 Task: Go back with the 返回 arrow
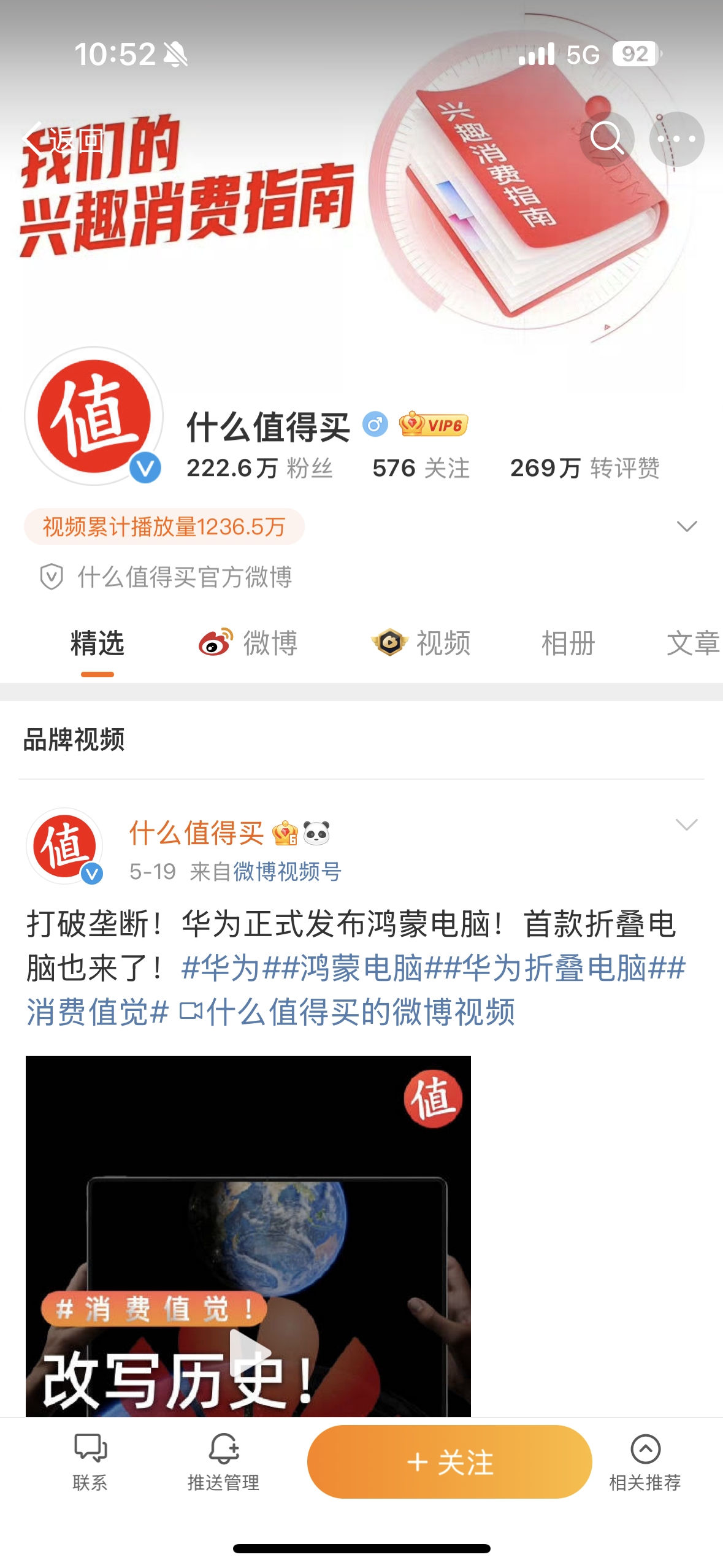[x=63, y=139]
